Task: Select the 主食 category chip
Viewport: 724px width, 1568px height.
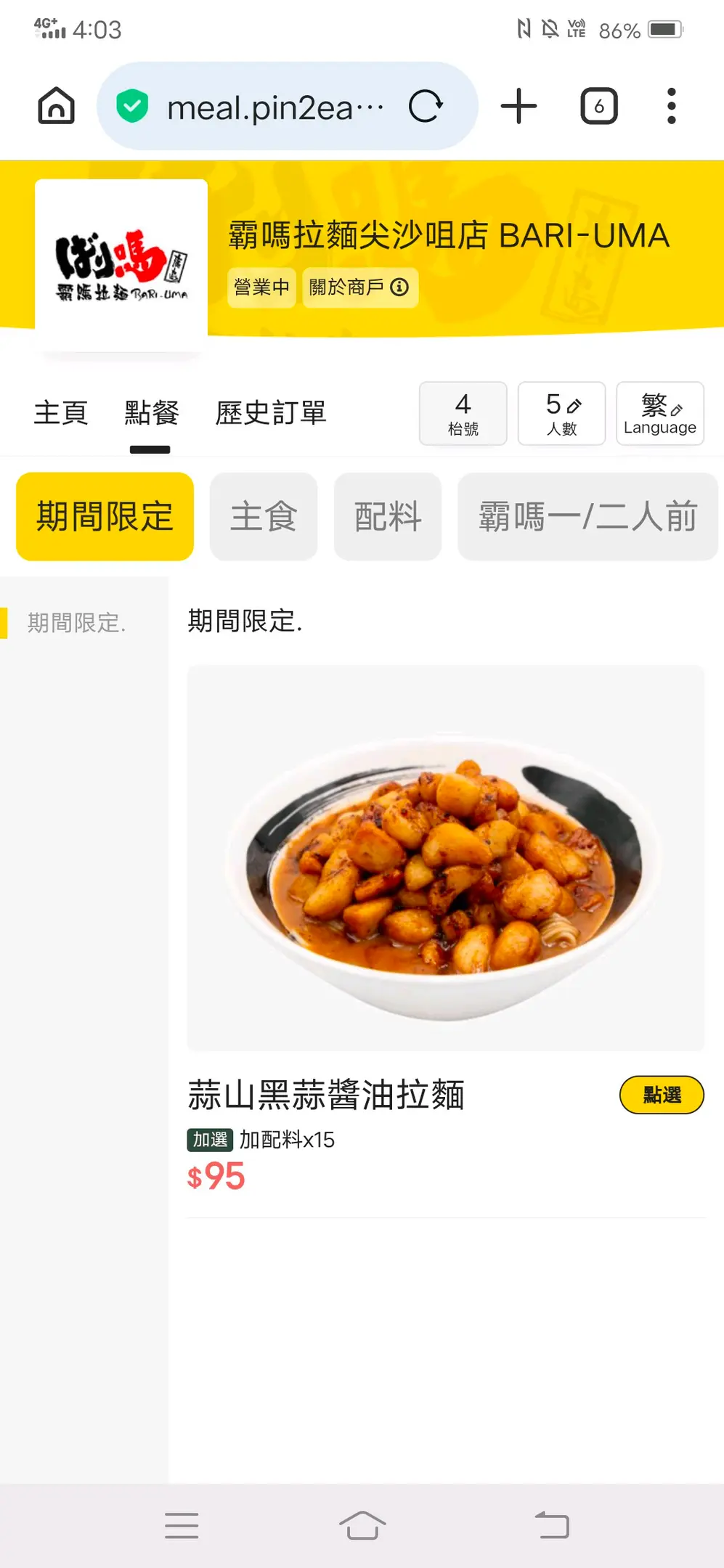Action: coord(264,517)
